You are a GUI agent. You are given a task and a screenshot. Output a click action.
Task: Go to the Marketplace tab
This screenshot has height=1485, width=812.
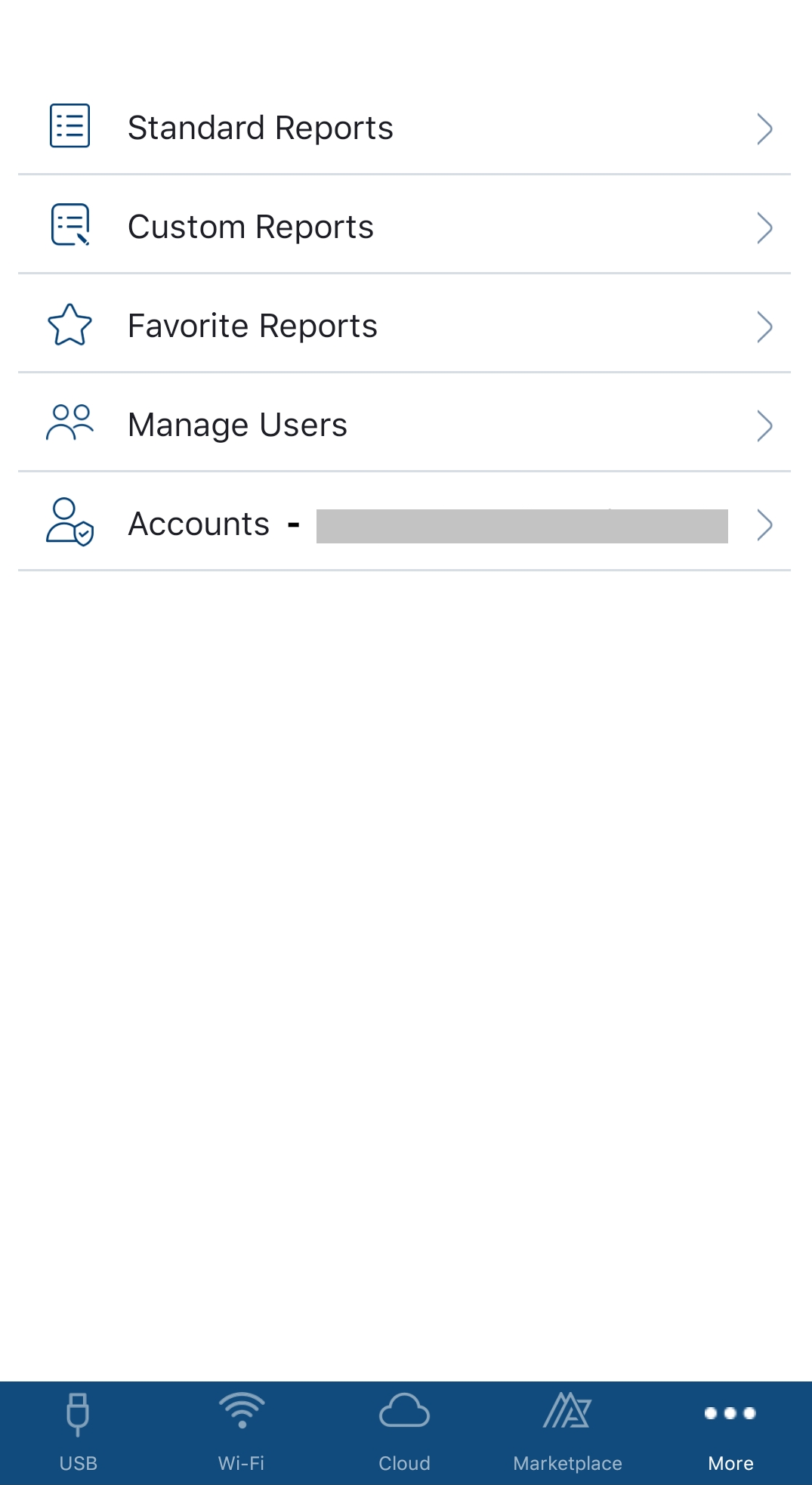tap(567, 1432)
